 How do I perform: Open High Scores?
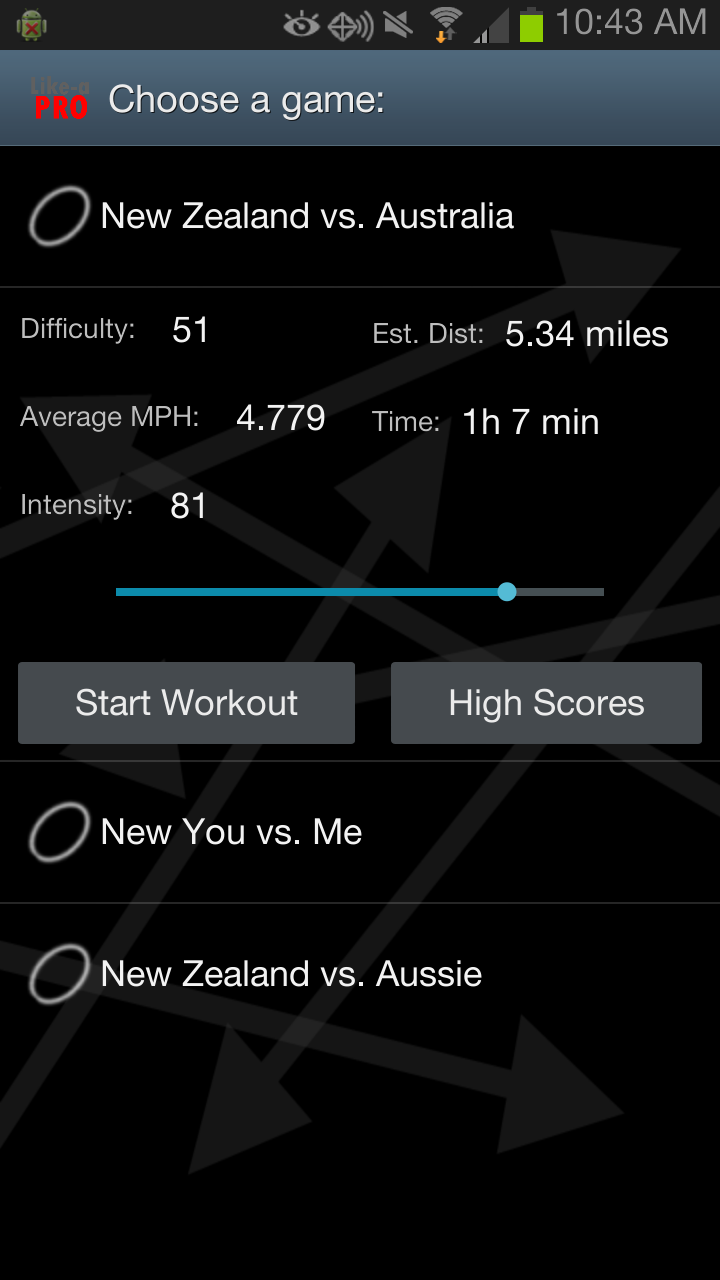(546, 703)
